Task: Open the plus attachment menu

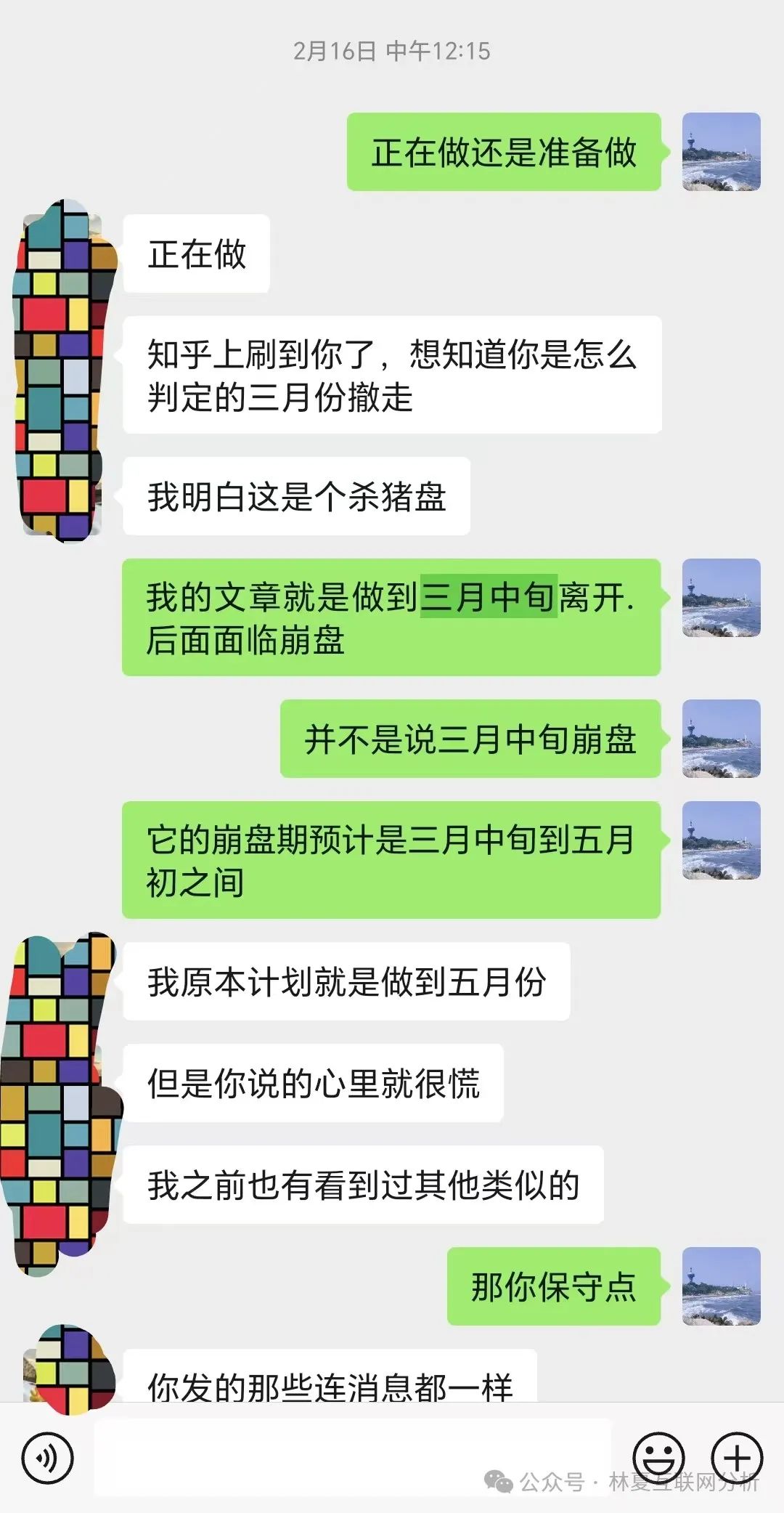Action: [737, 1457]
